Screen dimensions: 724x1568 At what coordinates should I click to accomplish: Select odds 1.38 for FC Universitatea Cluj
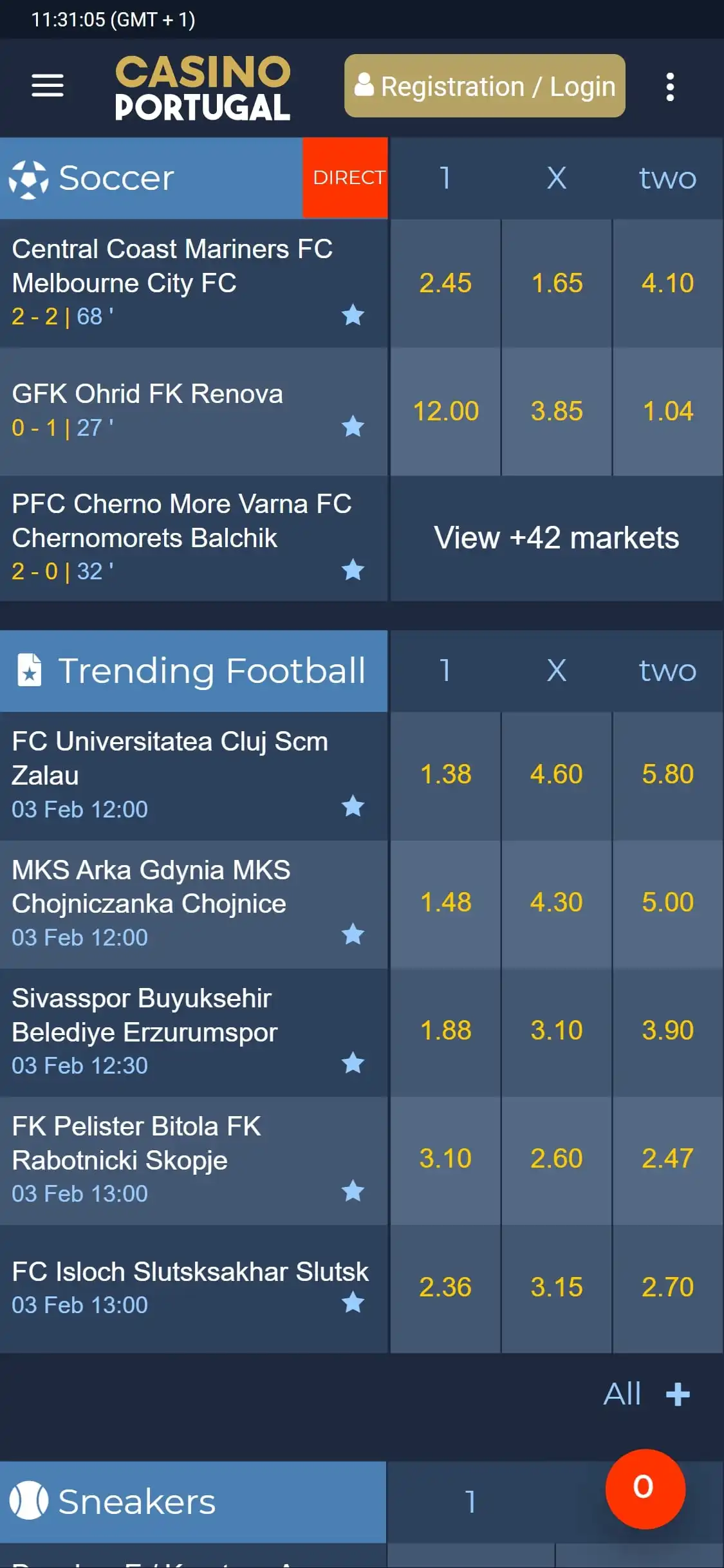pos(445,775)
